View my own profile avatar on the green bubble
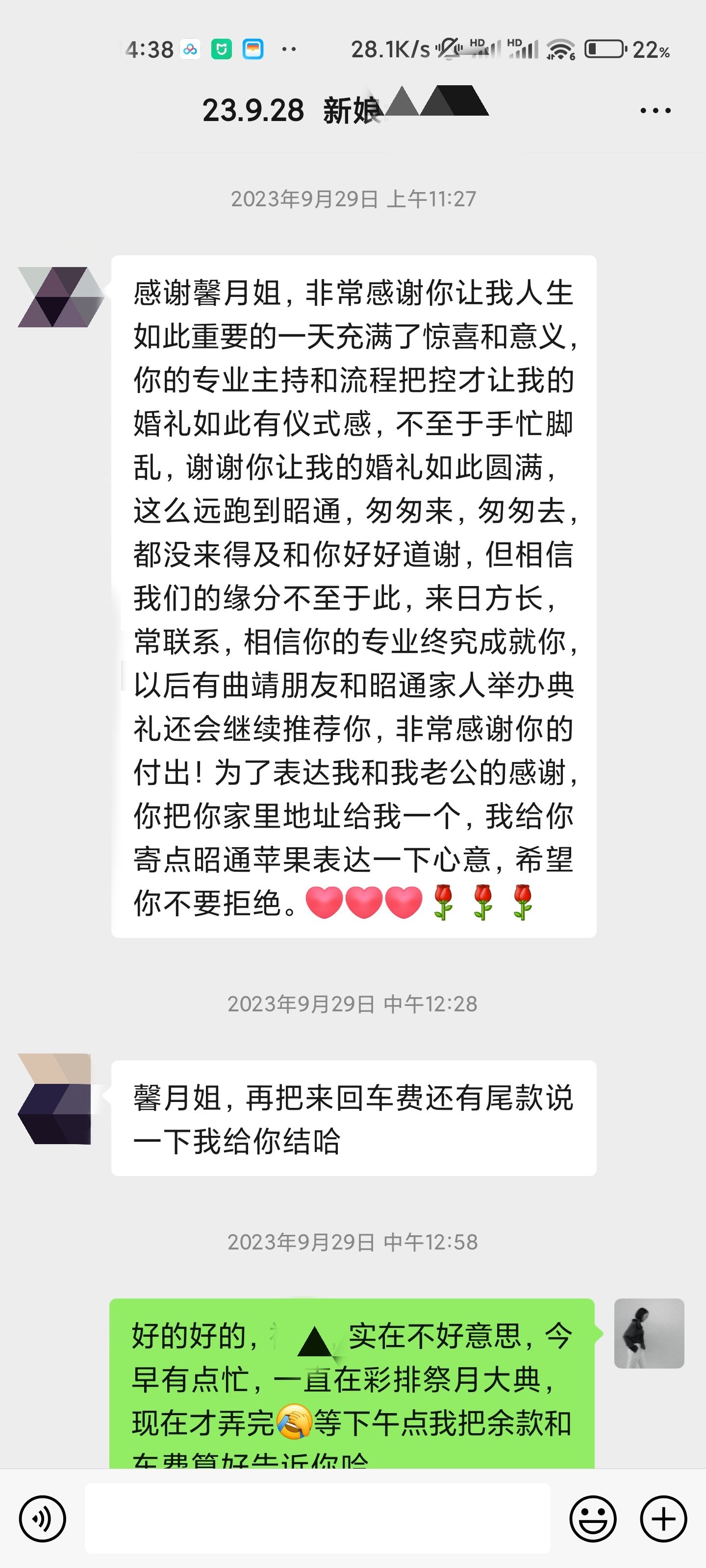Screen dimensions: 706x1568 (649, 1333)
